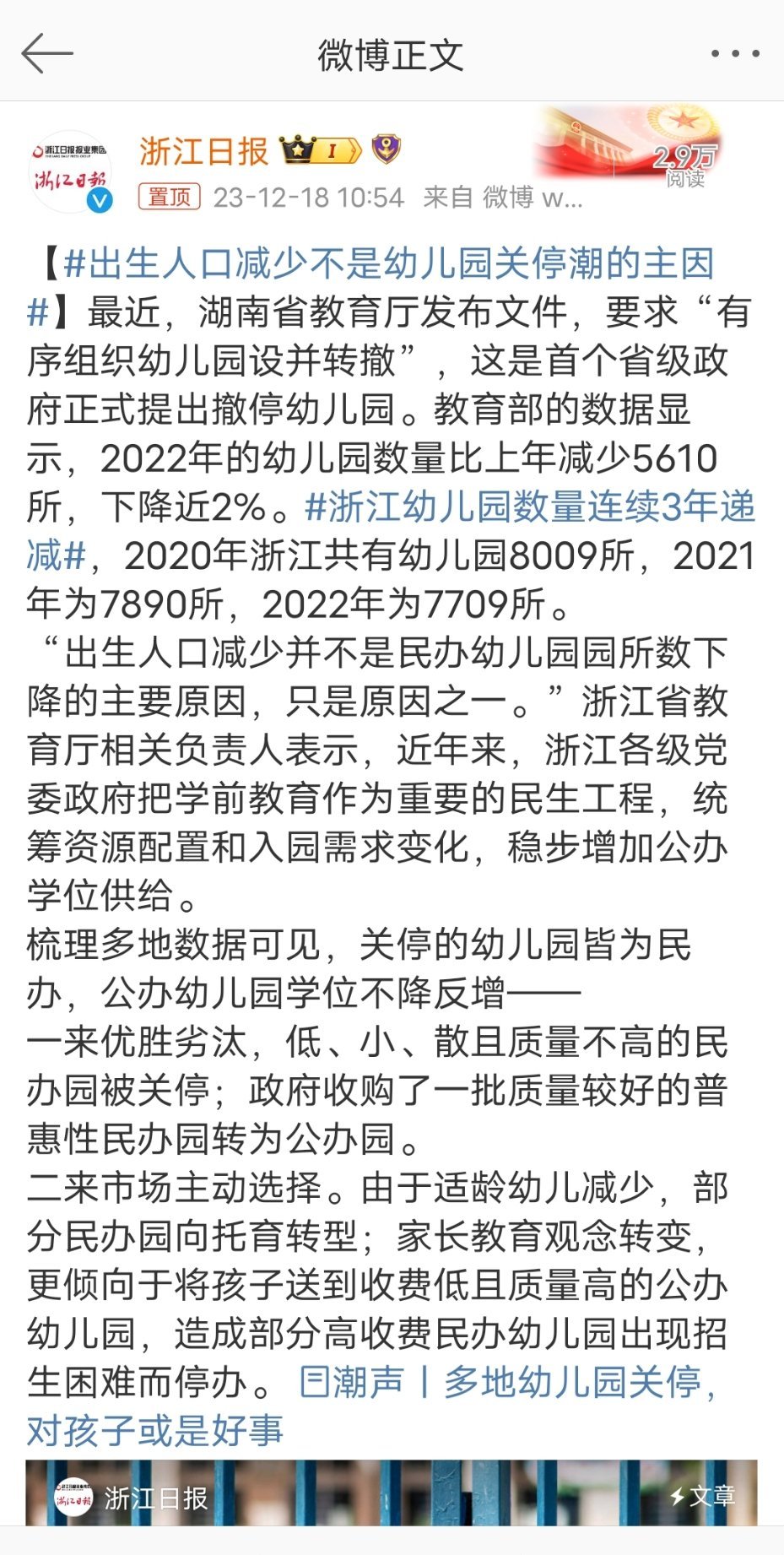Screen dimensions: 784x1555
Task: Open 浙江日报 profile avatar
Action: (71, 171)
